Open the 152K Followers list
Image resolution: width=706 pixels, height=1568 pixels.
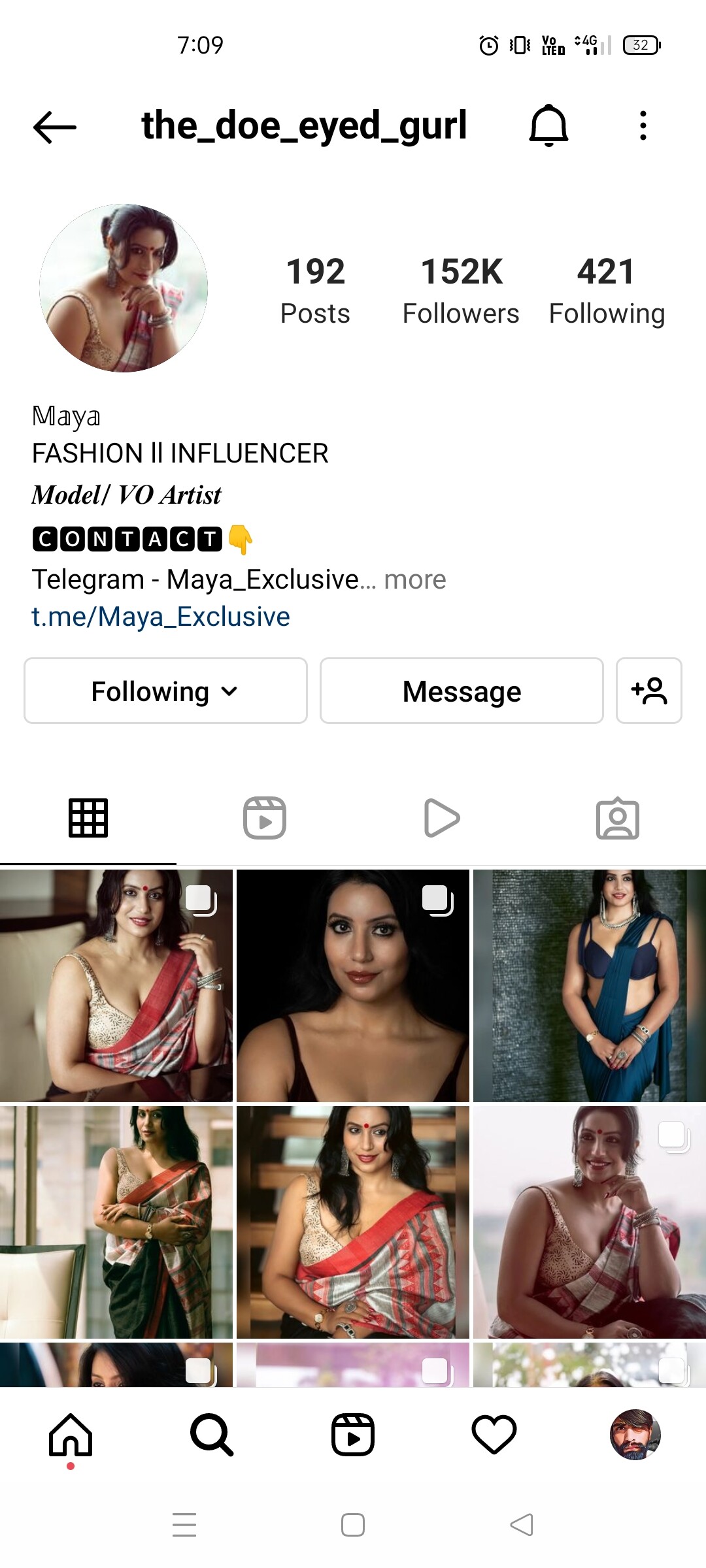(x=461, y=290)
